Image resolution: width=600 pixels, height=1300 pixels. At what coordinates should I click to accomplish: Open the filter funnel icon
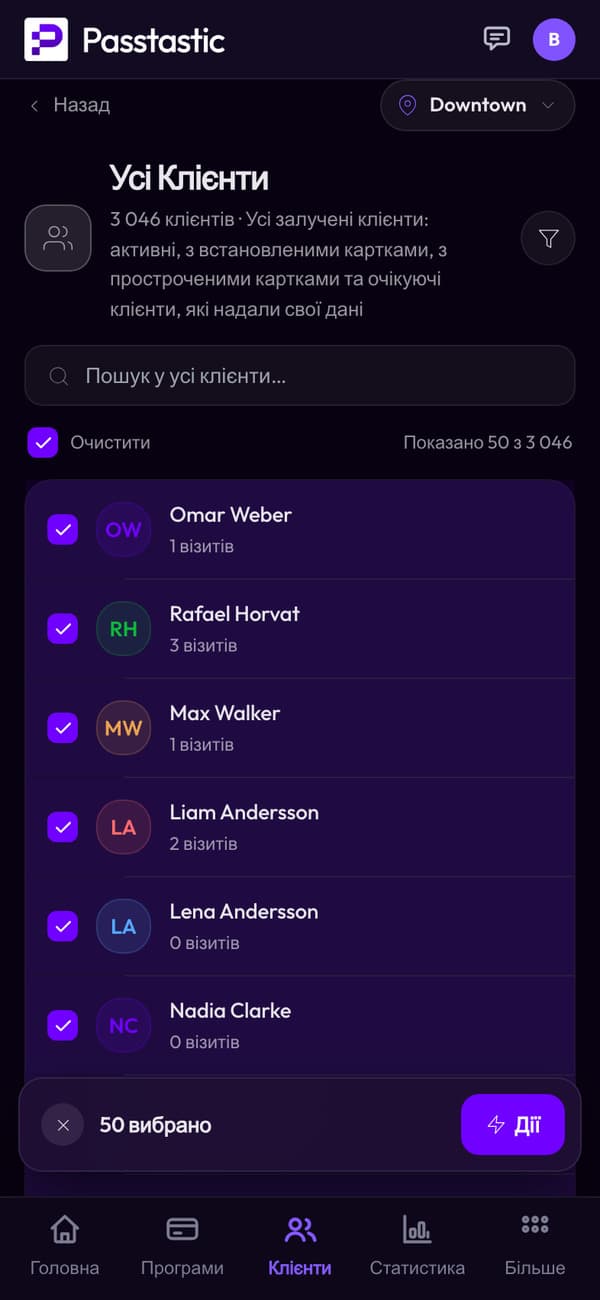click(x=548, y=238)
